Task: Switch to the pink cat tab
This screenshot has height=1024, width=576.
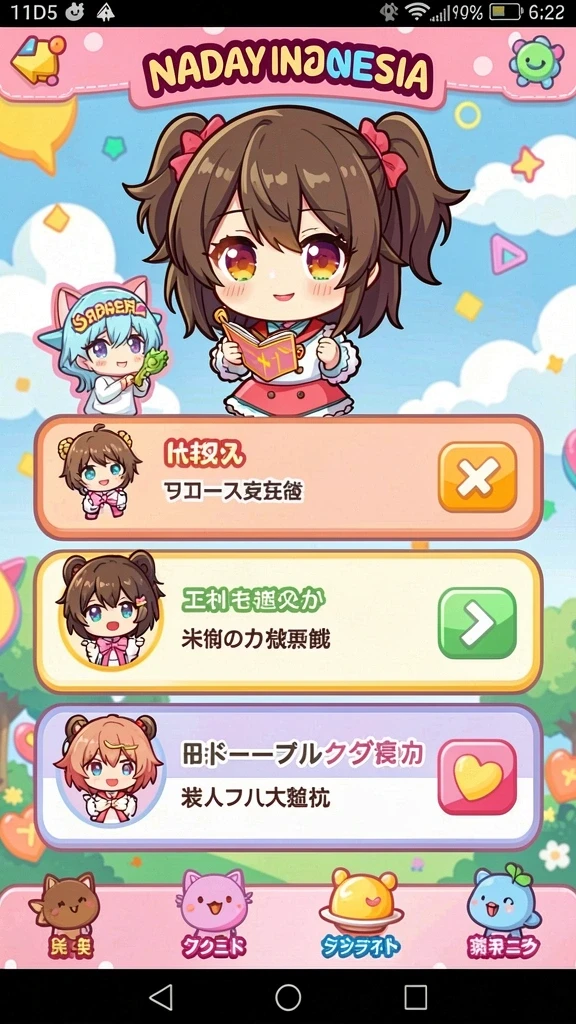Action: coord(213,914)
